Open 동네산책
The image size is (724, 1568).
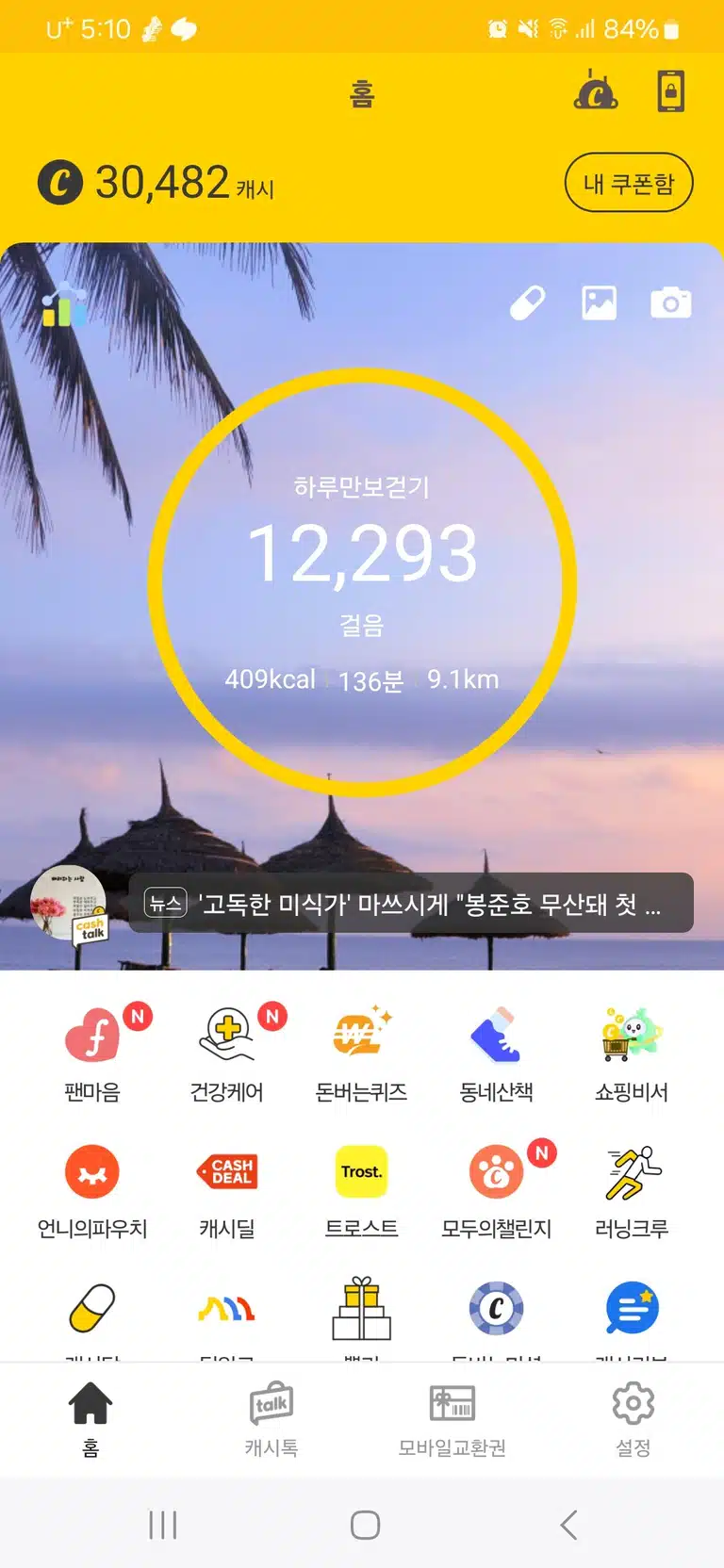pyautogui.click(x=497, y=1053)
